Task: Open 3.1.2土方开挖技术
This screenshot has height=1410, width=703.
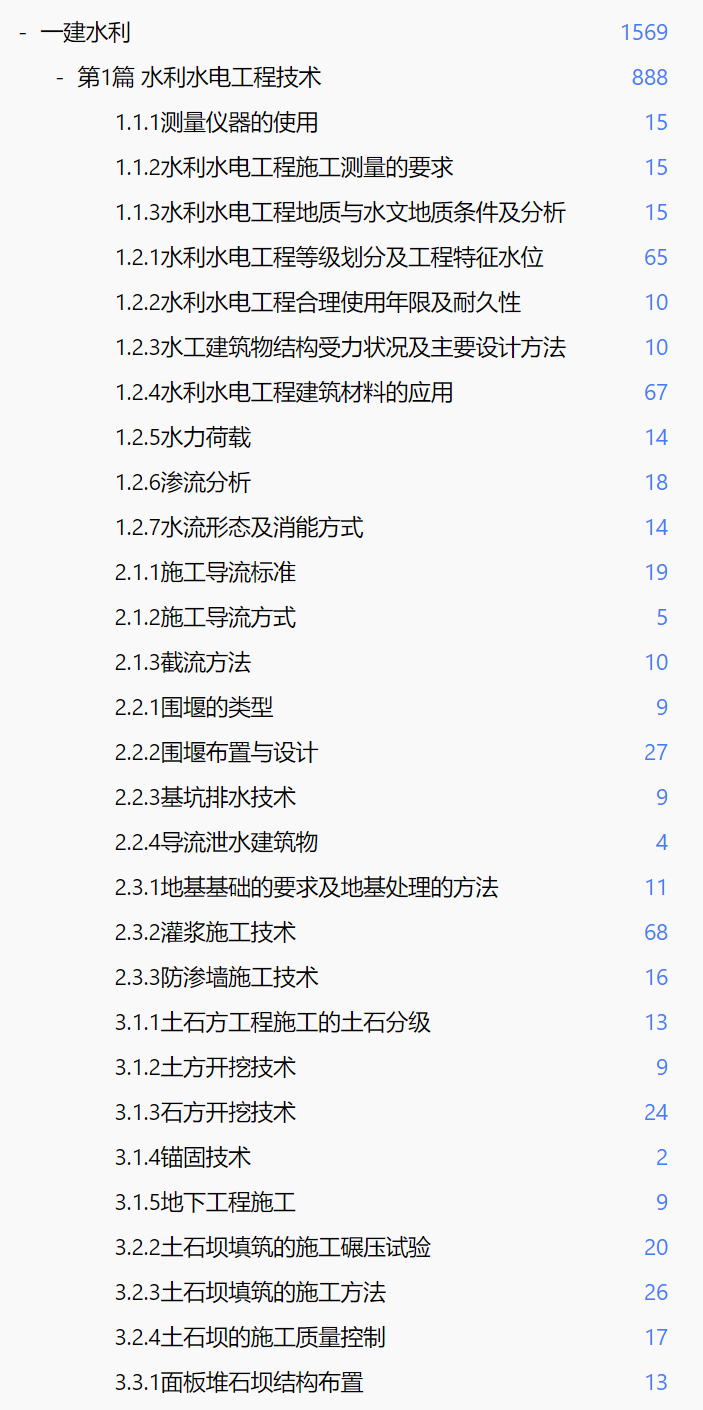Action: coord(206,1068)
